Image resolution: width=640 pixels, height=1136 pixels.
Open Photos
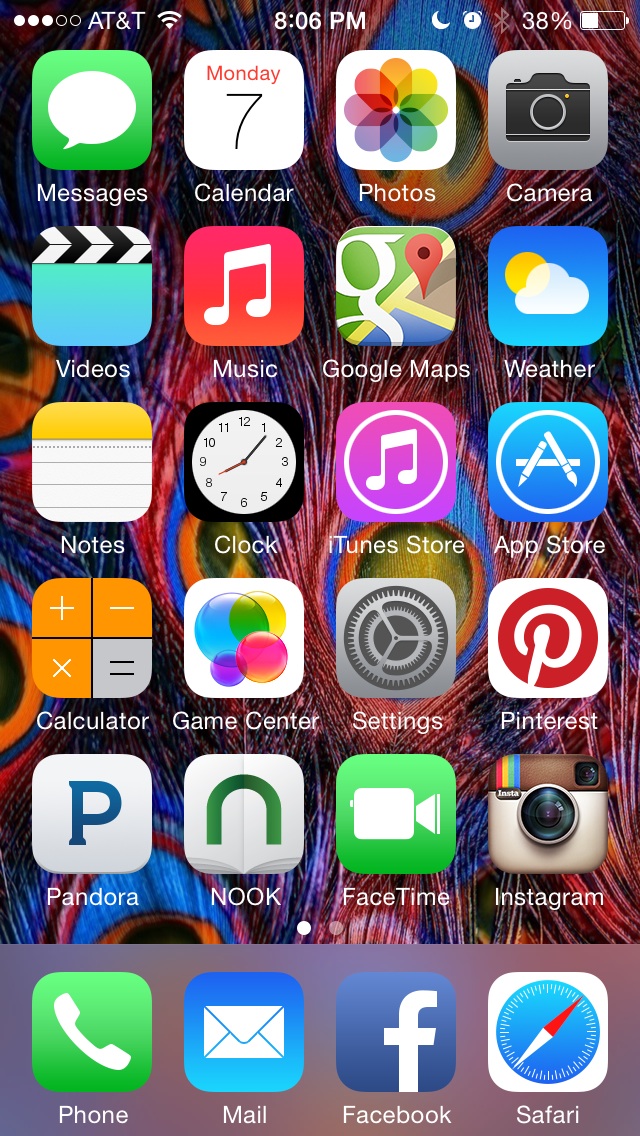pos(396,110)
